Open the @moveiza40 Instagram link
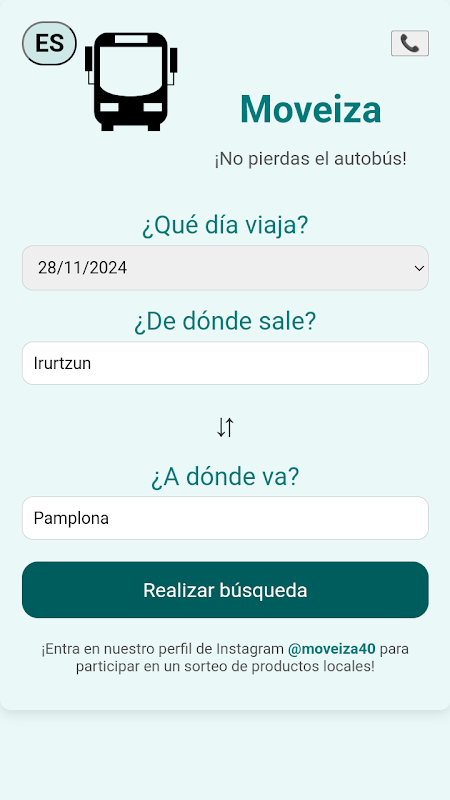Screen dimensions: 450x800 point(332,649)
